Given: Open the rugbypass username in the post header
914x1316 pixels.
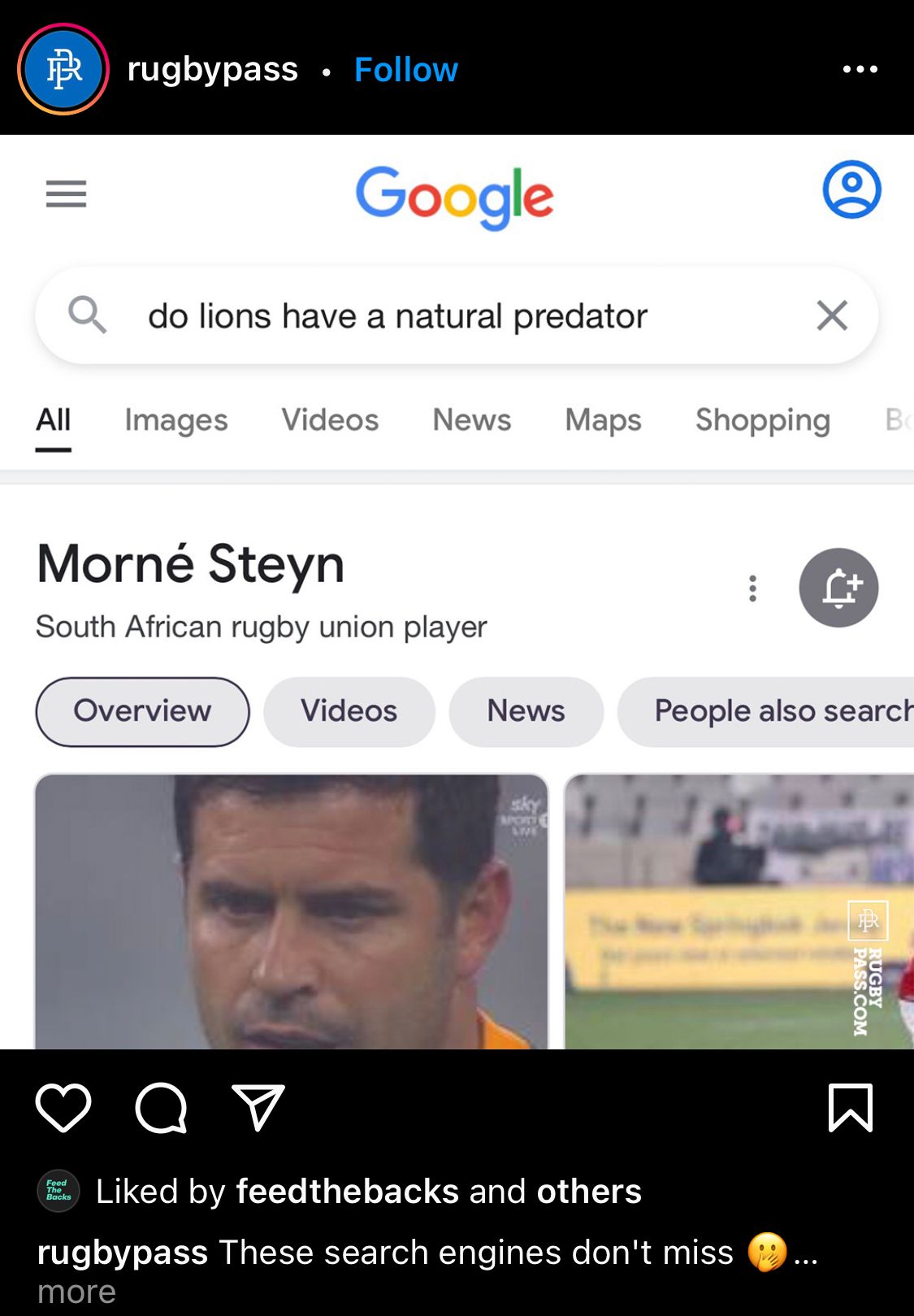Looking at the screenshot, I should (213, 70).
